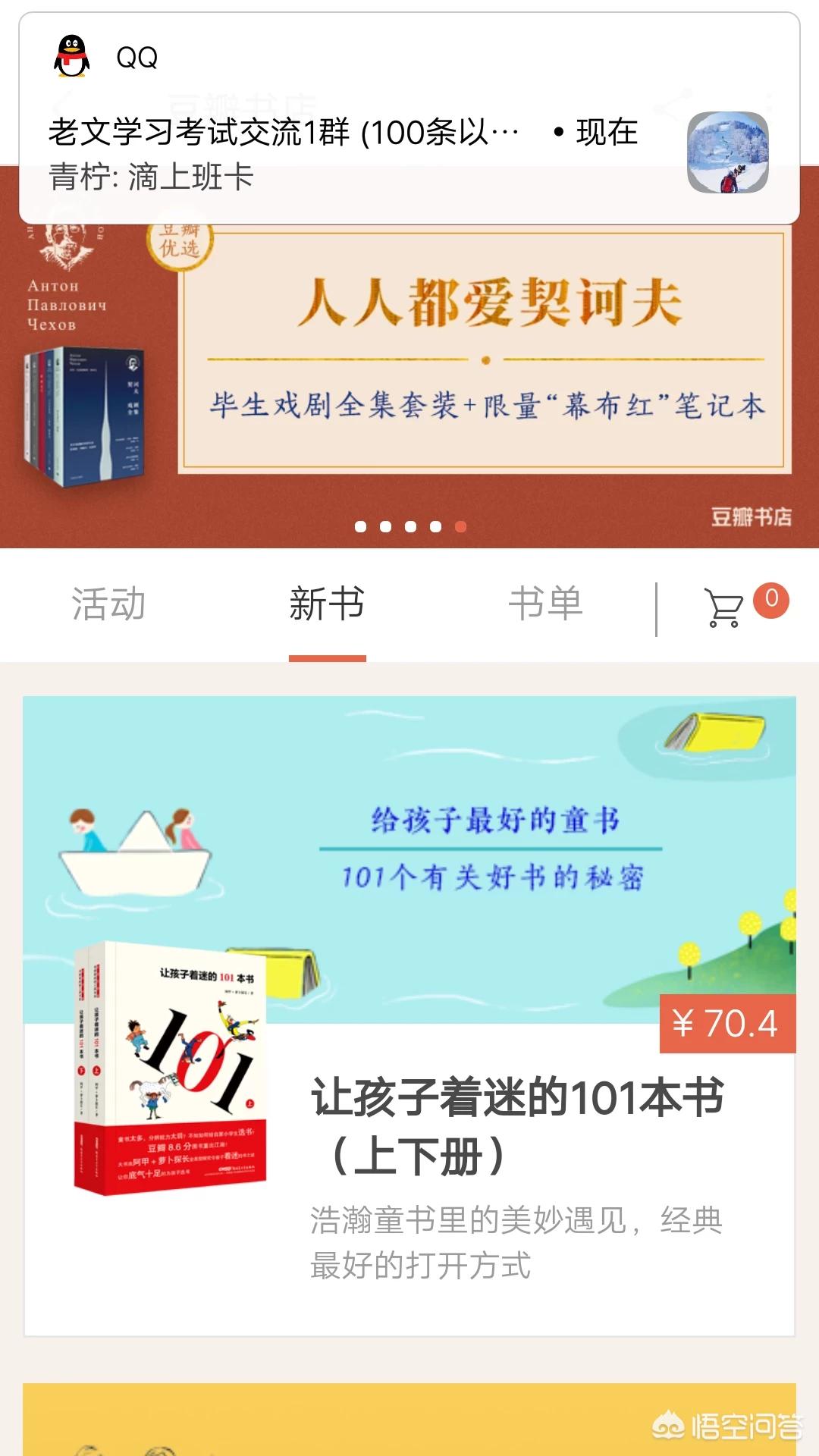Switch to the 书单 tab
Screen dimensions: 819x1456
click(545, 605)
